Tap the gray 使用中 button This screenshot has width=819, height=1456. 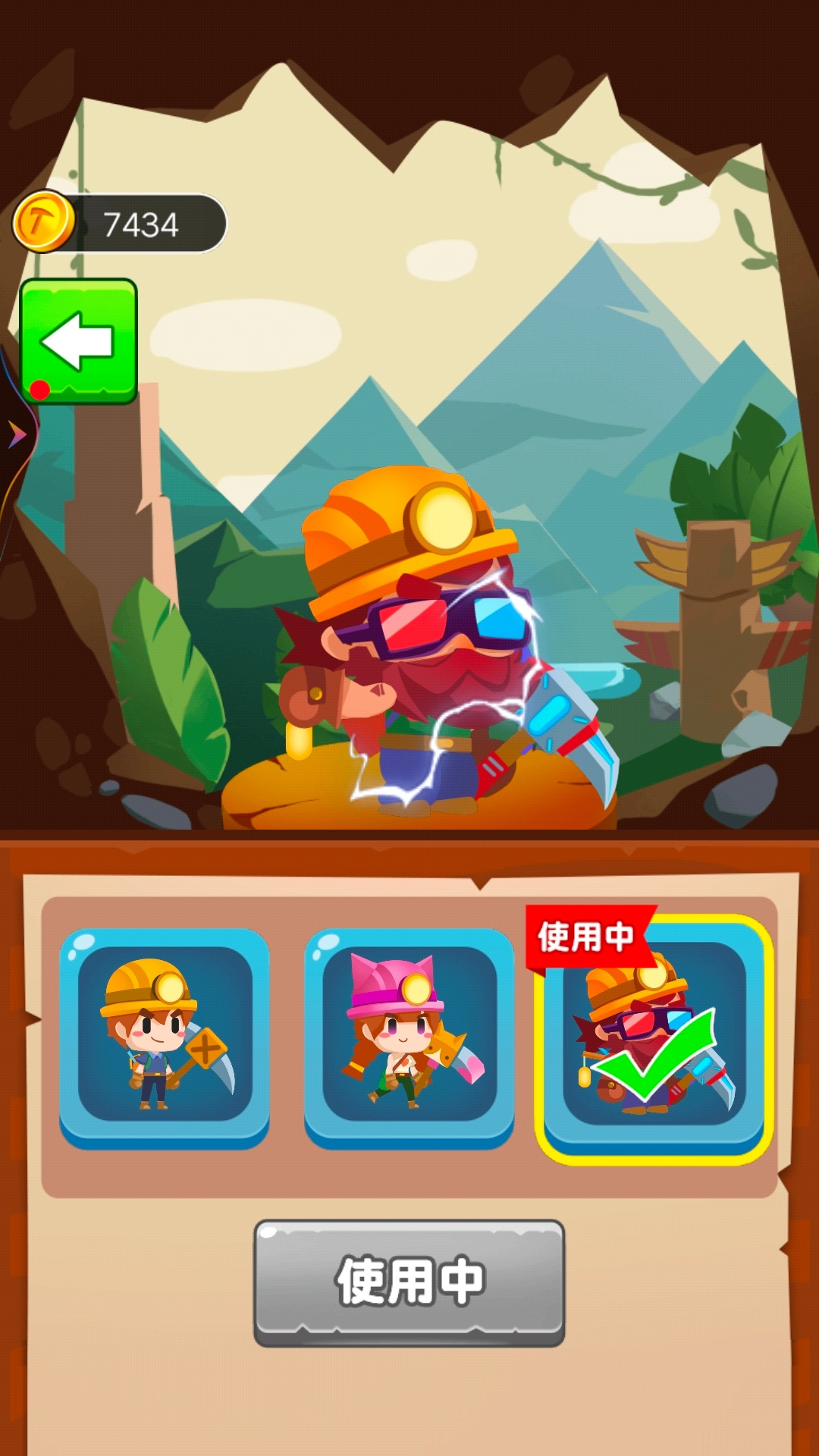coord(409,1282)
